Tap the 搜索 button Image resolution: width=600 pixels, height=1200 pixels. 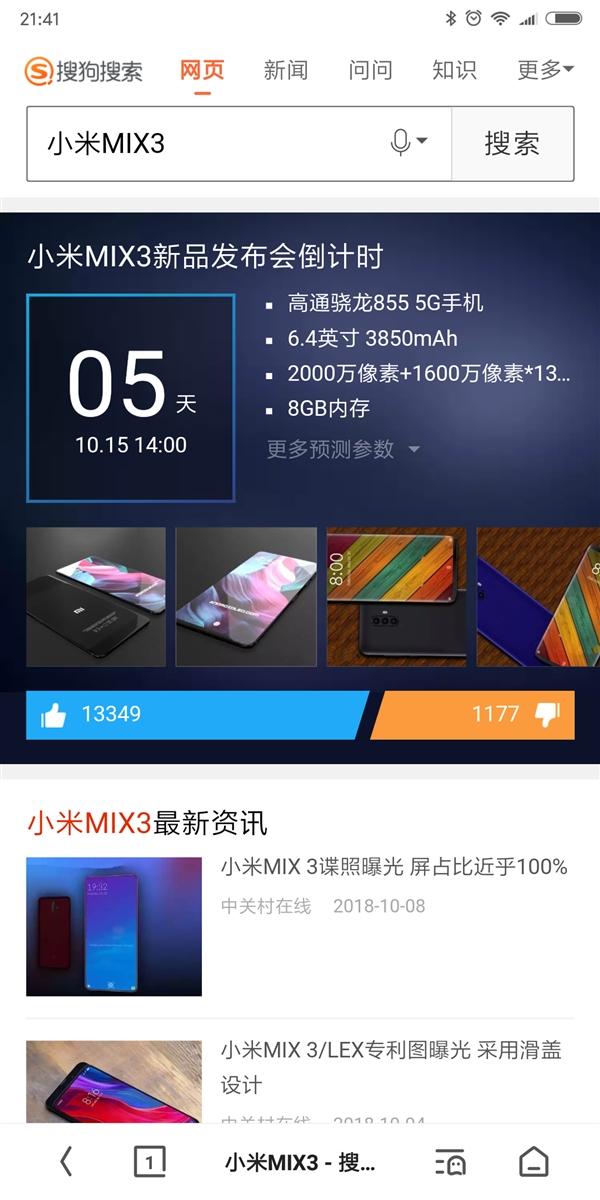tap(513, 144)
